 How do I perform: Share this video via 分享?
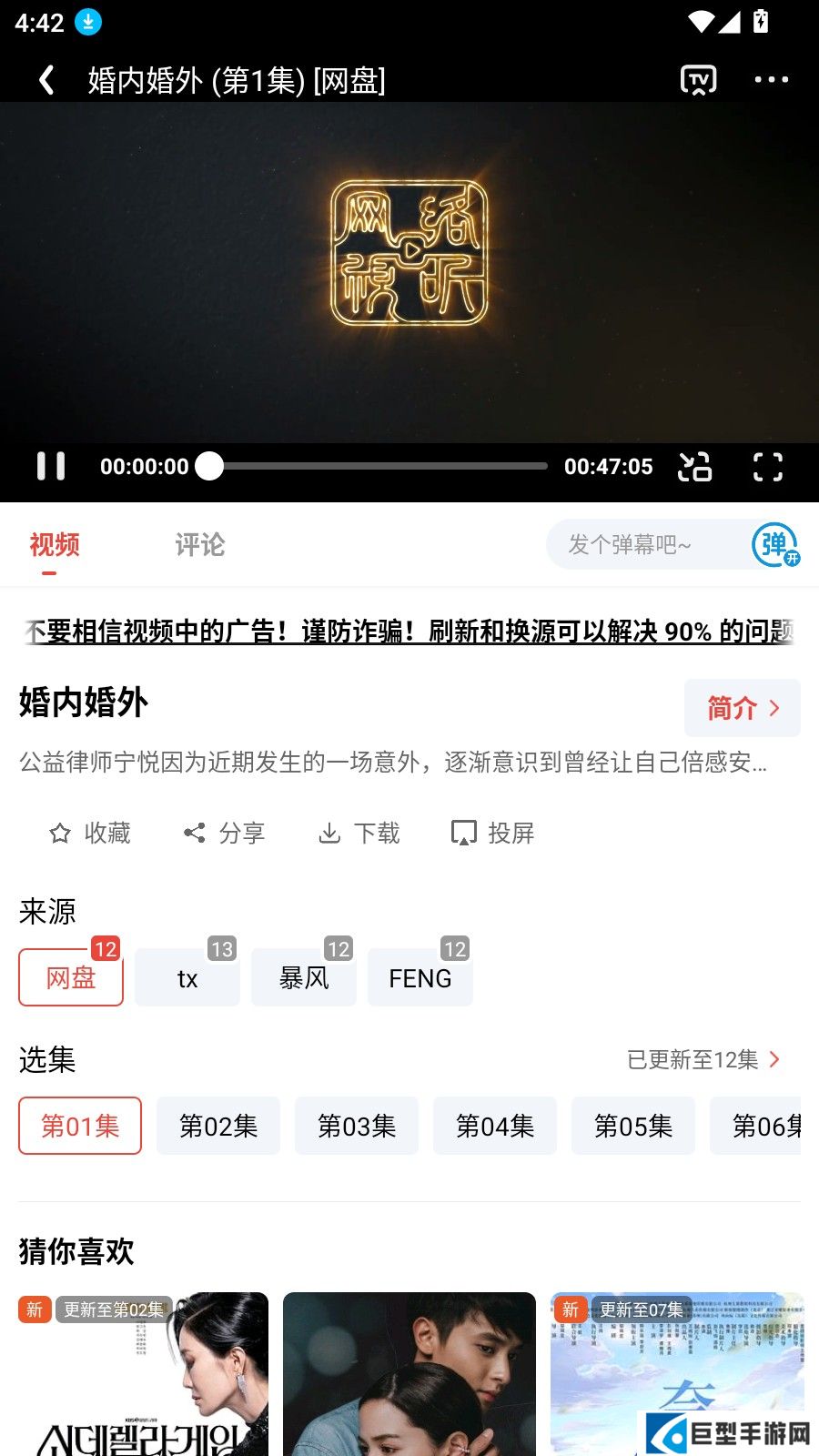(x=224, y=833)
